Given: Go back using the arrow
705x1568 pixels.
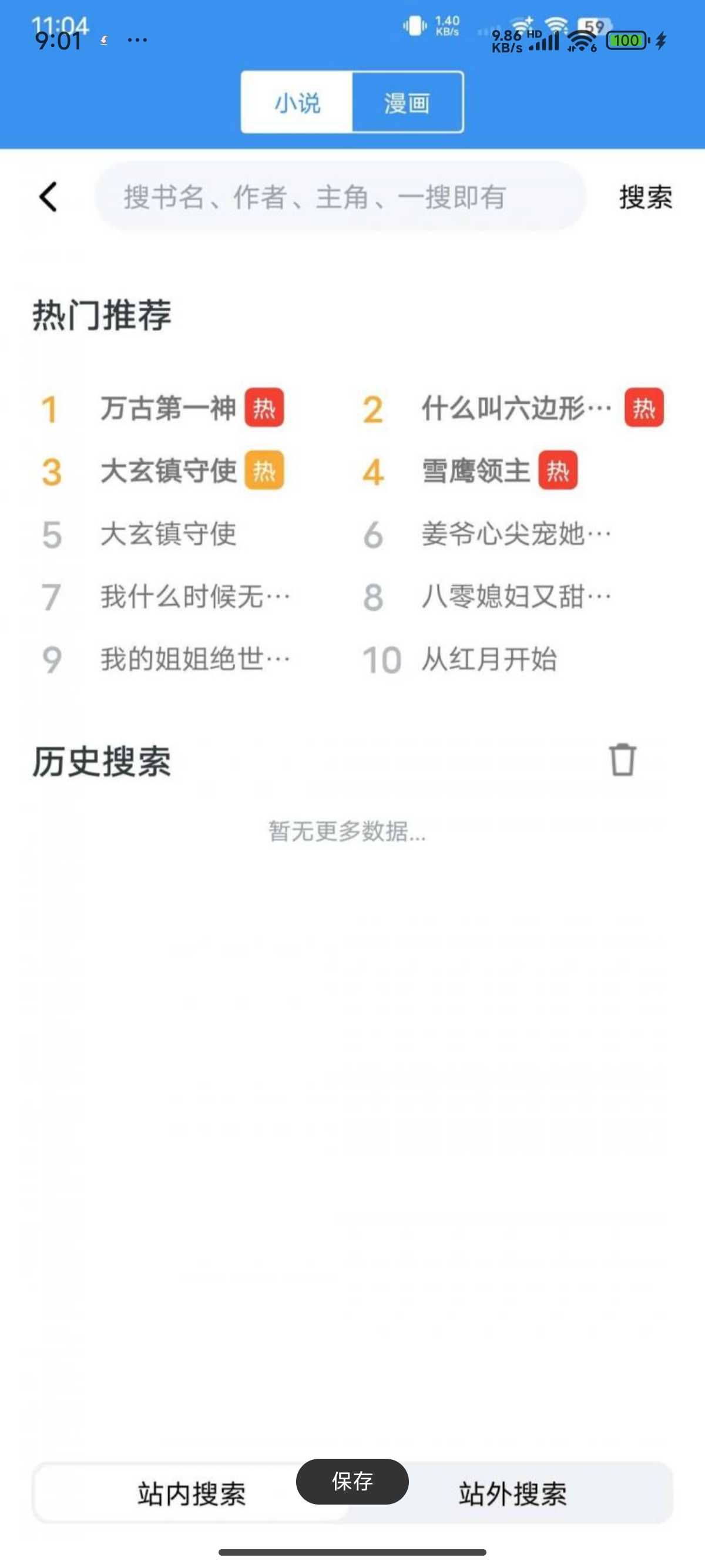Looking at the screenshot, I should pos(48,197).
